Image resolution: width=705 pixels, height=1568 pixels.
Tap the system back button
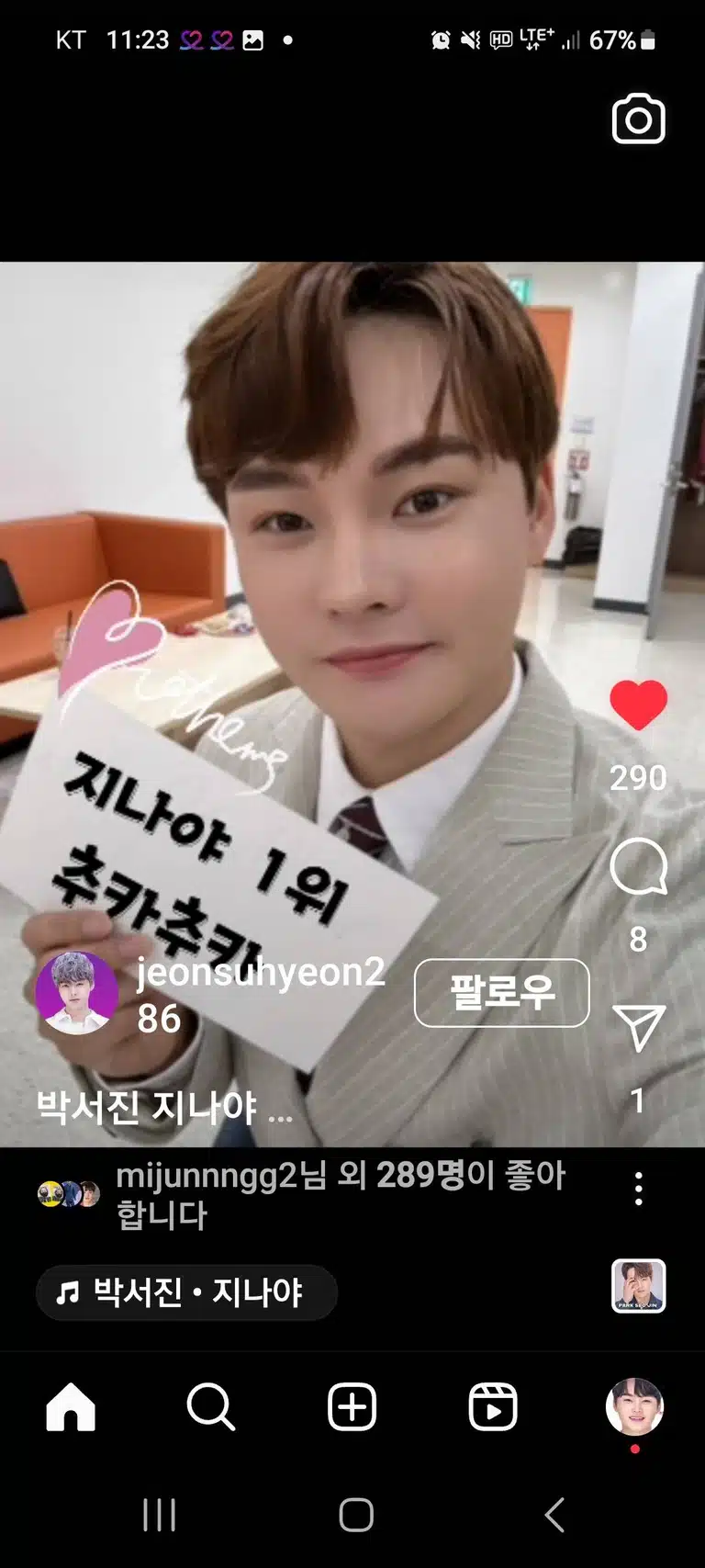click(554, 1515)
